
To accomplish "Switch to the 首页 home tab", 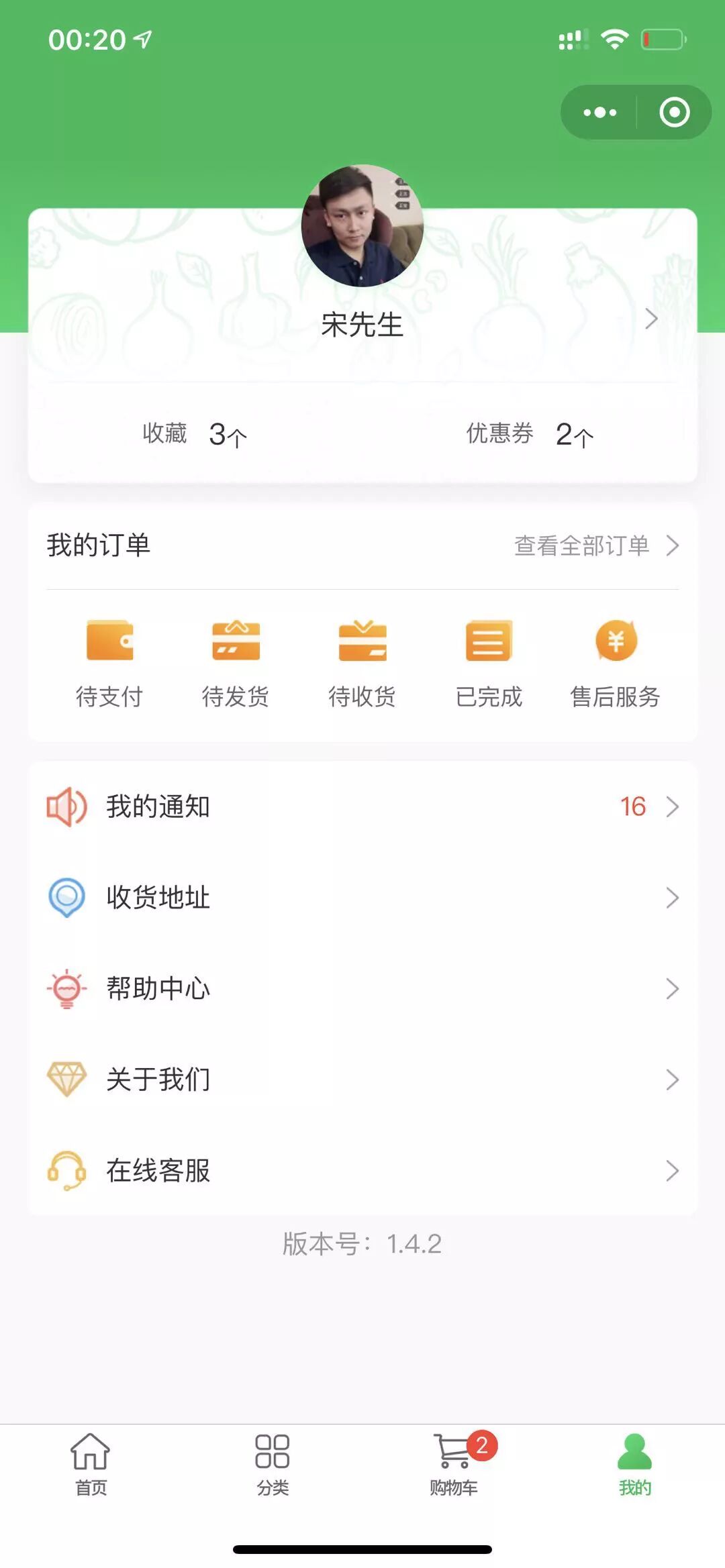I will tap(91, 1465).
